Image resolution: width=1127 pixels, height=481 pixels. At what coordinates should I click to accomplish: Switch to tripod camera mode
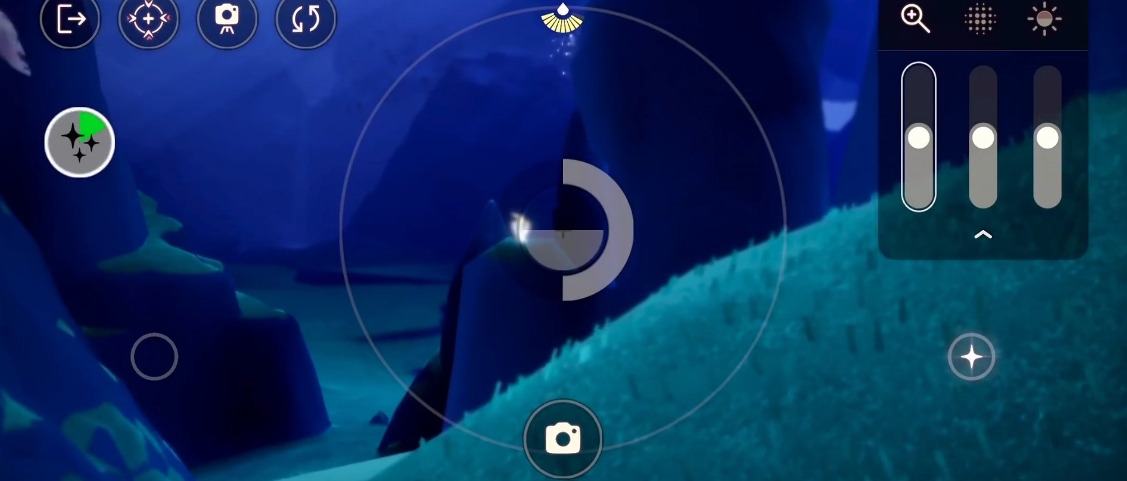pyautogui.click(x=227, y=19)
